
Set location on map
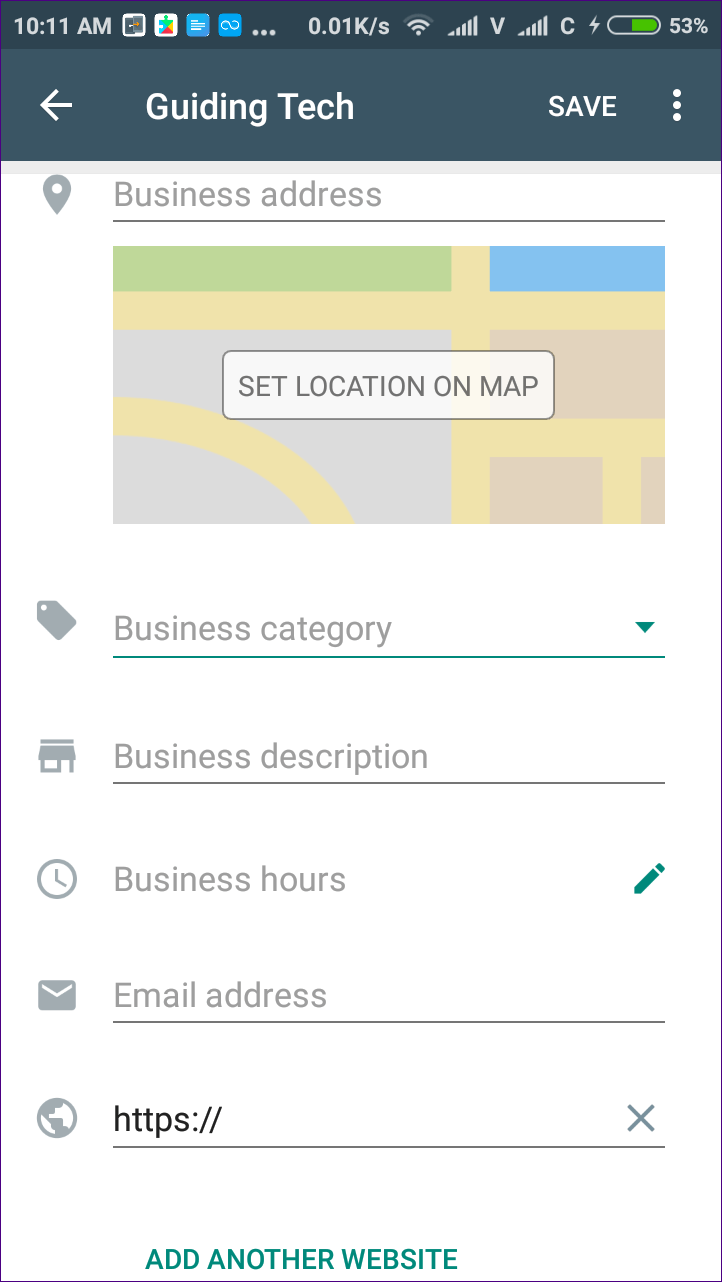point(388,385)
